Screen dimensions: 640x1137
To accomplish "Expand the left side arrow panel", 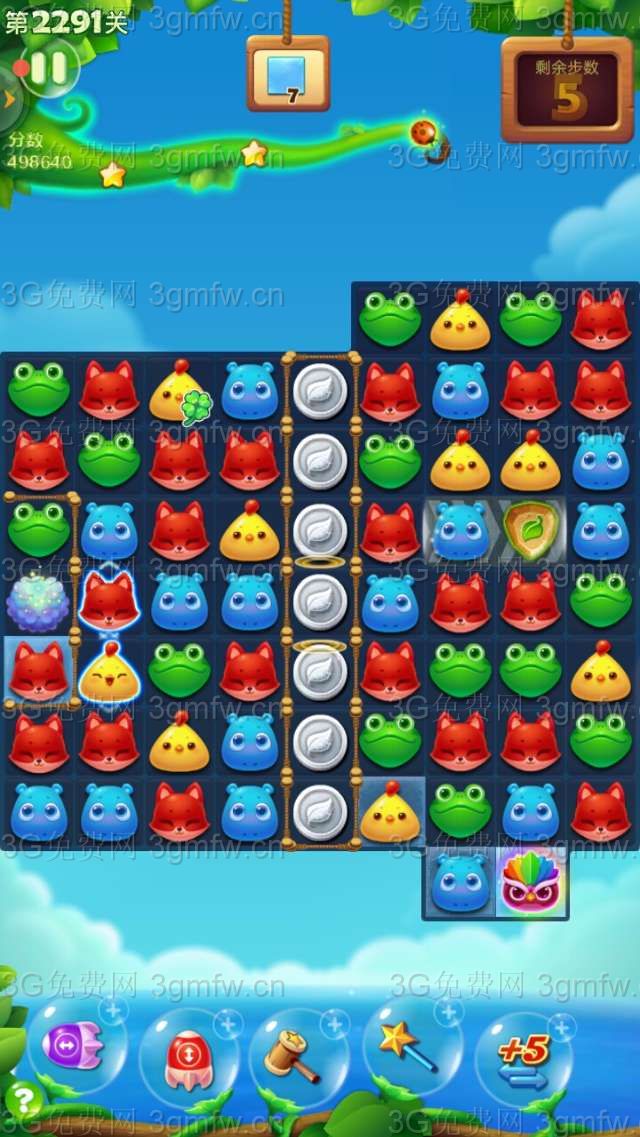I will (9, 99).
